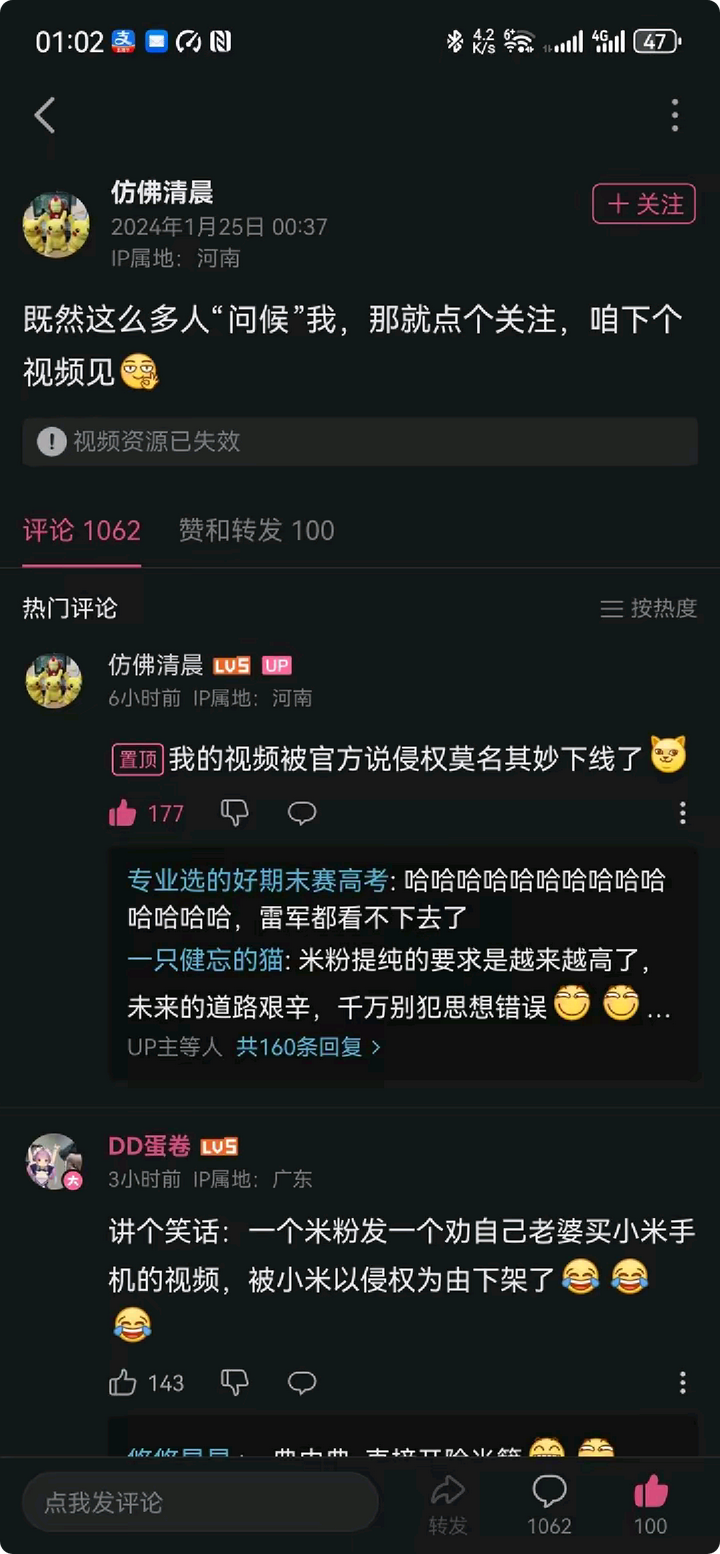Open the top-right overflow menu
This screenshot has height=1554, width=720.
tap(675, 116)
